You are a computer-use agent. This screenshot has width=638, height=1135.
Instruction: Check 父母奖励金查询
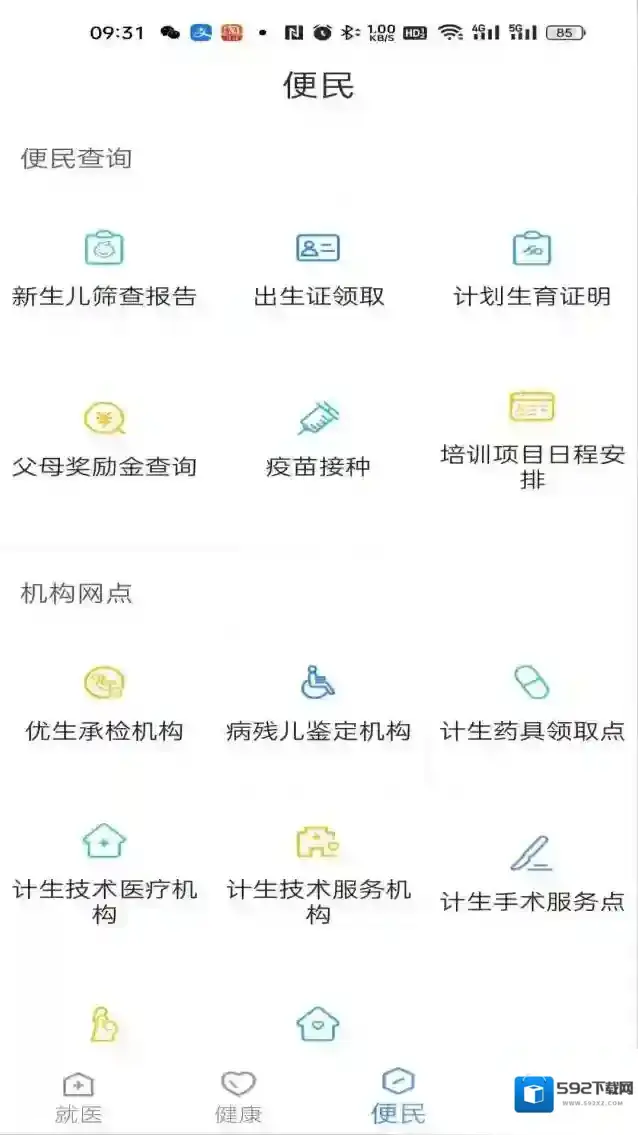tap(104, 438)
